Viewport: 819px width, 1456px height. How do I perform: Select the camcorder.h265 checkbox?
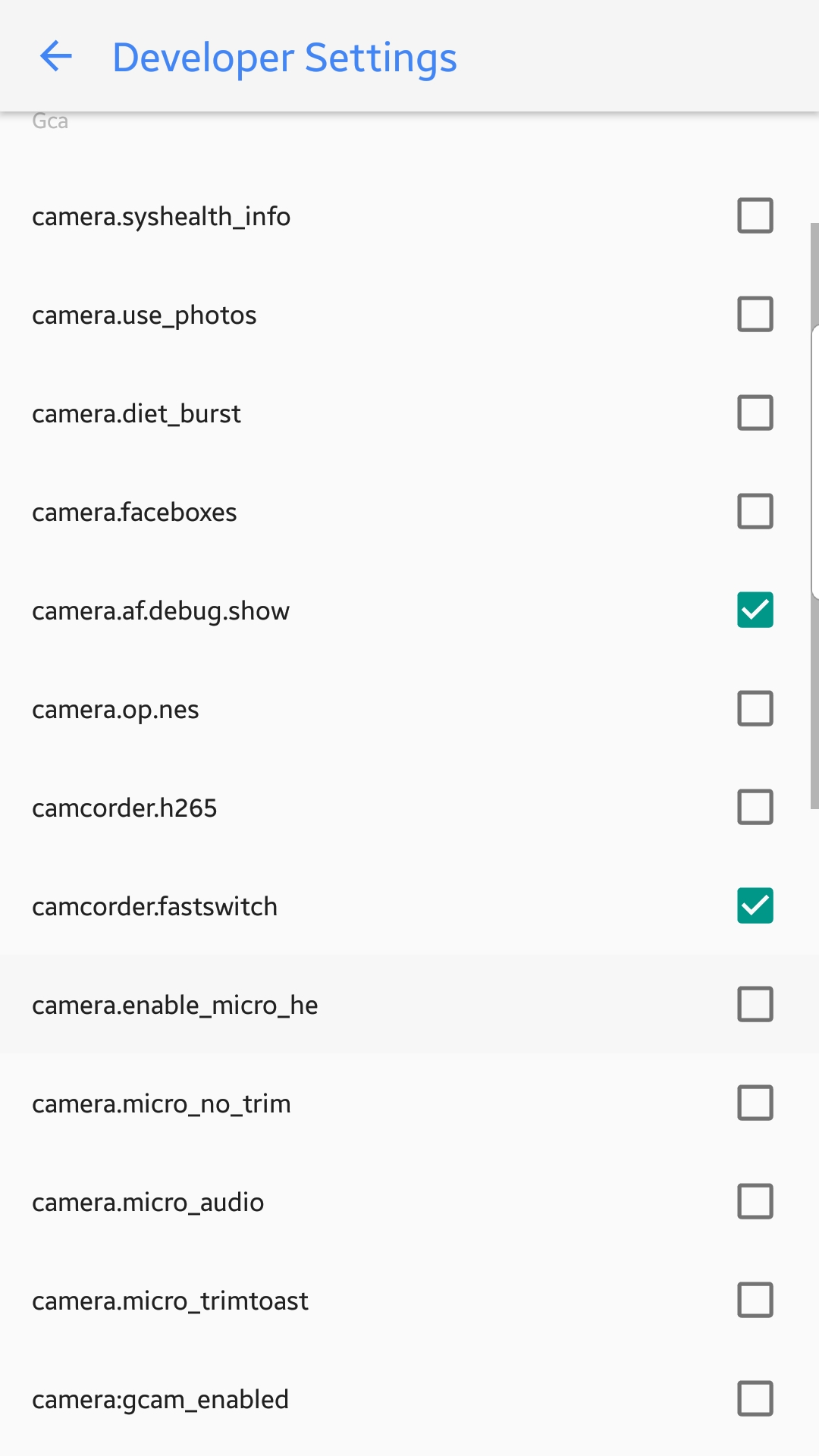coord(755,807)
